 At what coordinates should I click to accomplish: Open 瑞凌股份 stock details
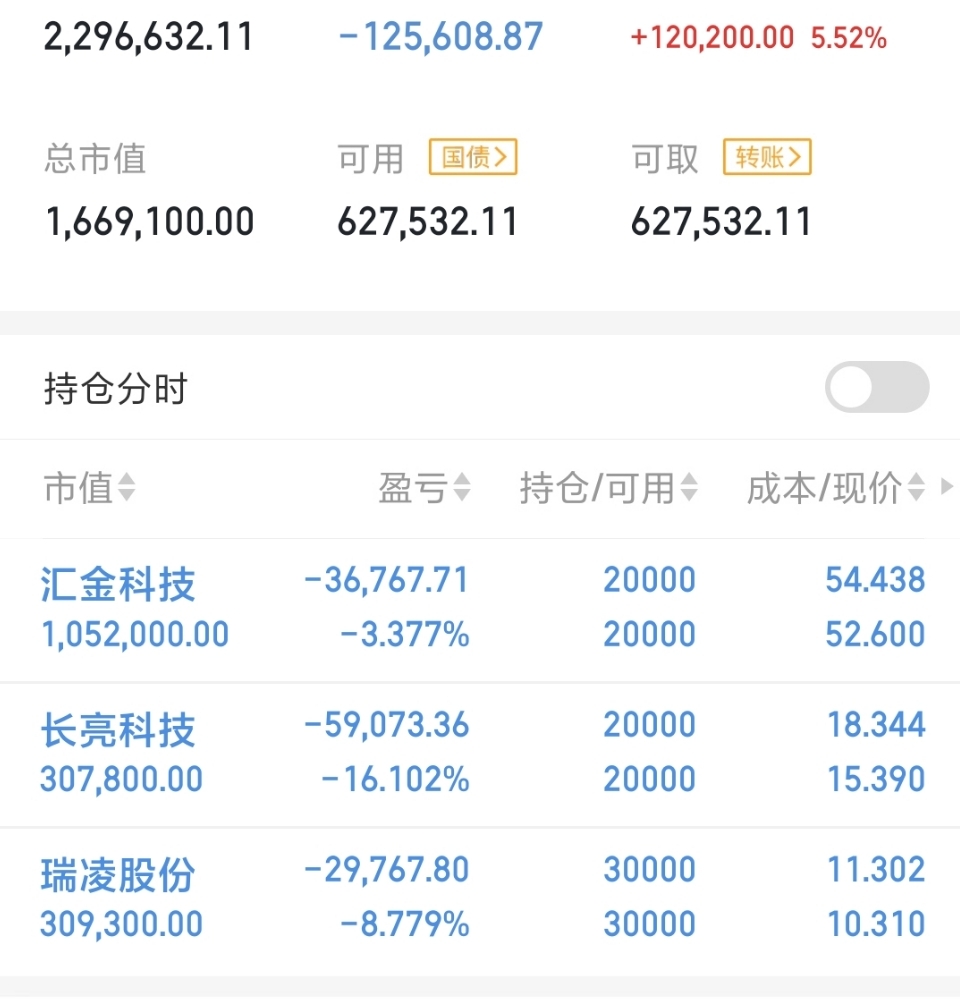(119, 874)
